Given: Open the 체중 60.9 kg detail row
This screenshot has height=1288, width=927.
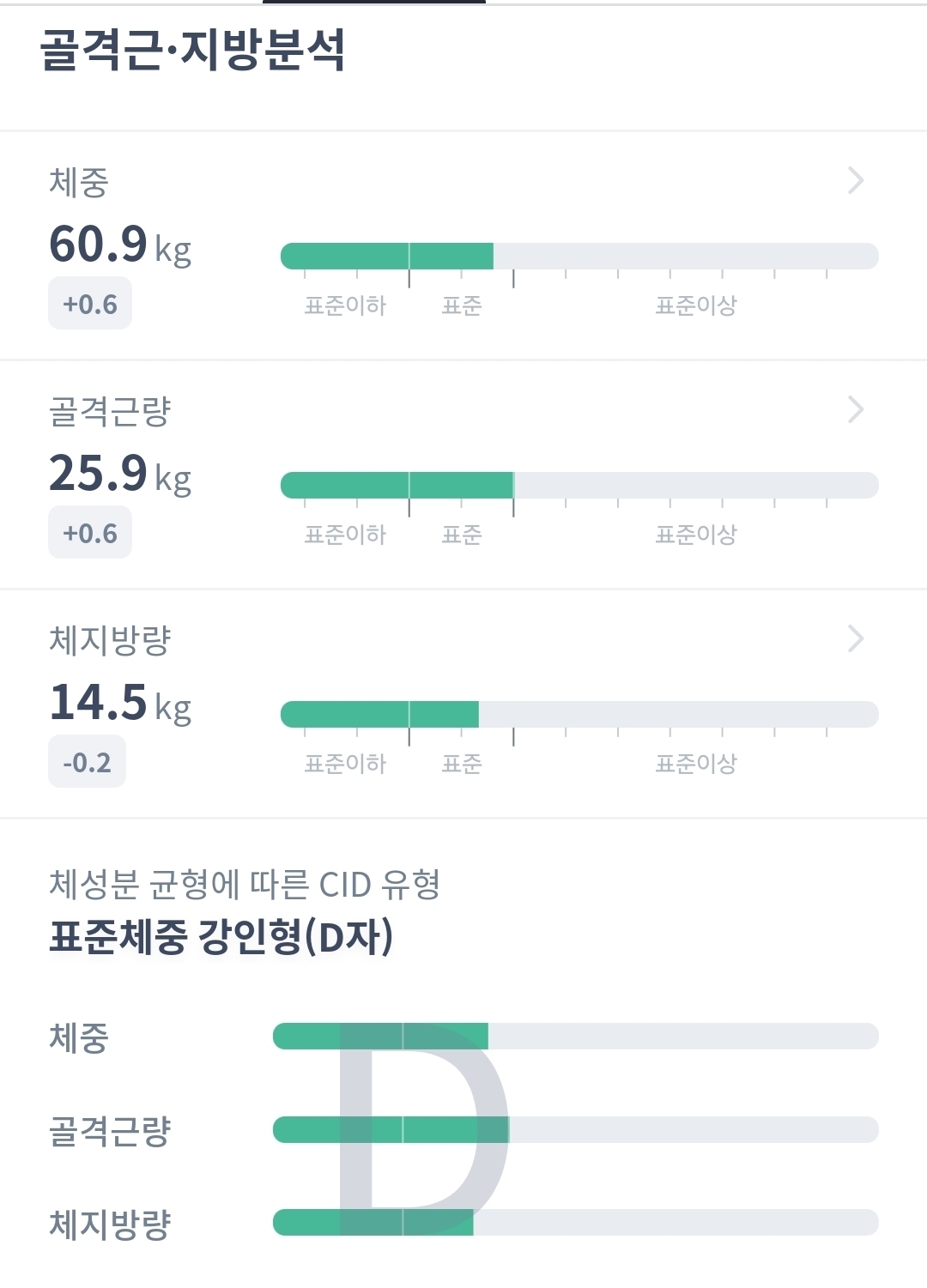Looking at the screenshot, I should pos(463,245).
